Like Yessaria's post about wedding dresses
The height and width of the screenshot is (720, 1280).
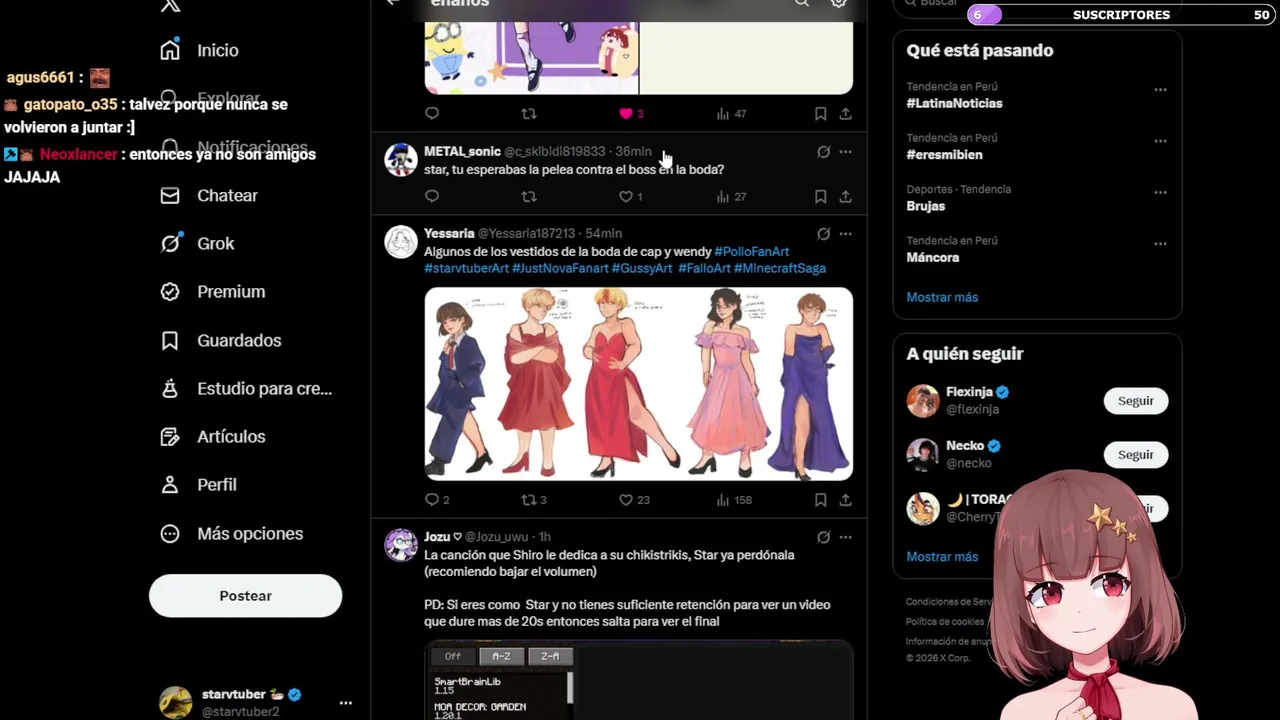coord(627,500)
